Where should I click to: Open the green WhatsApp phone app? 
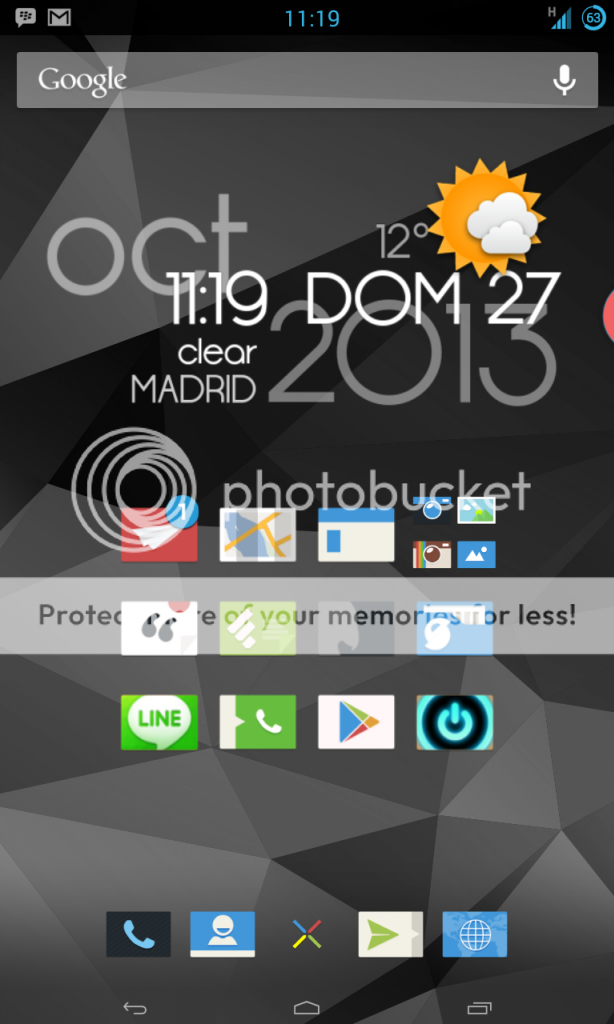tap(257, 722)
